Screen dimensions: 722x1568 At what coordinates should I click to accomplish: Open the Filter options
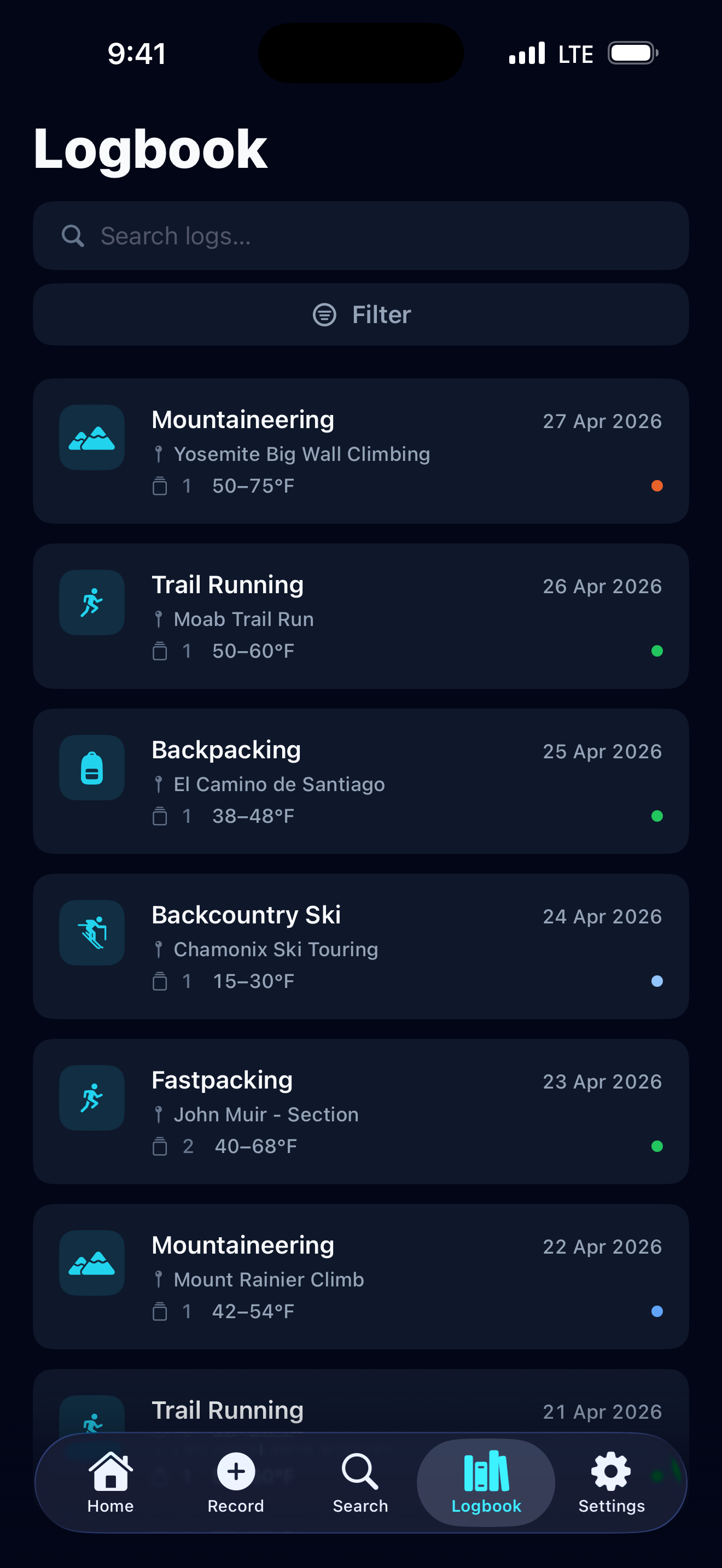(x=361, y=315)
